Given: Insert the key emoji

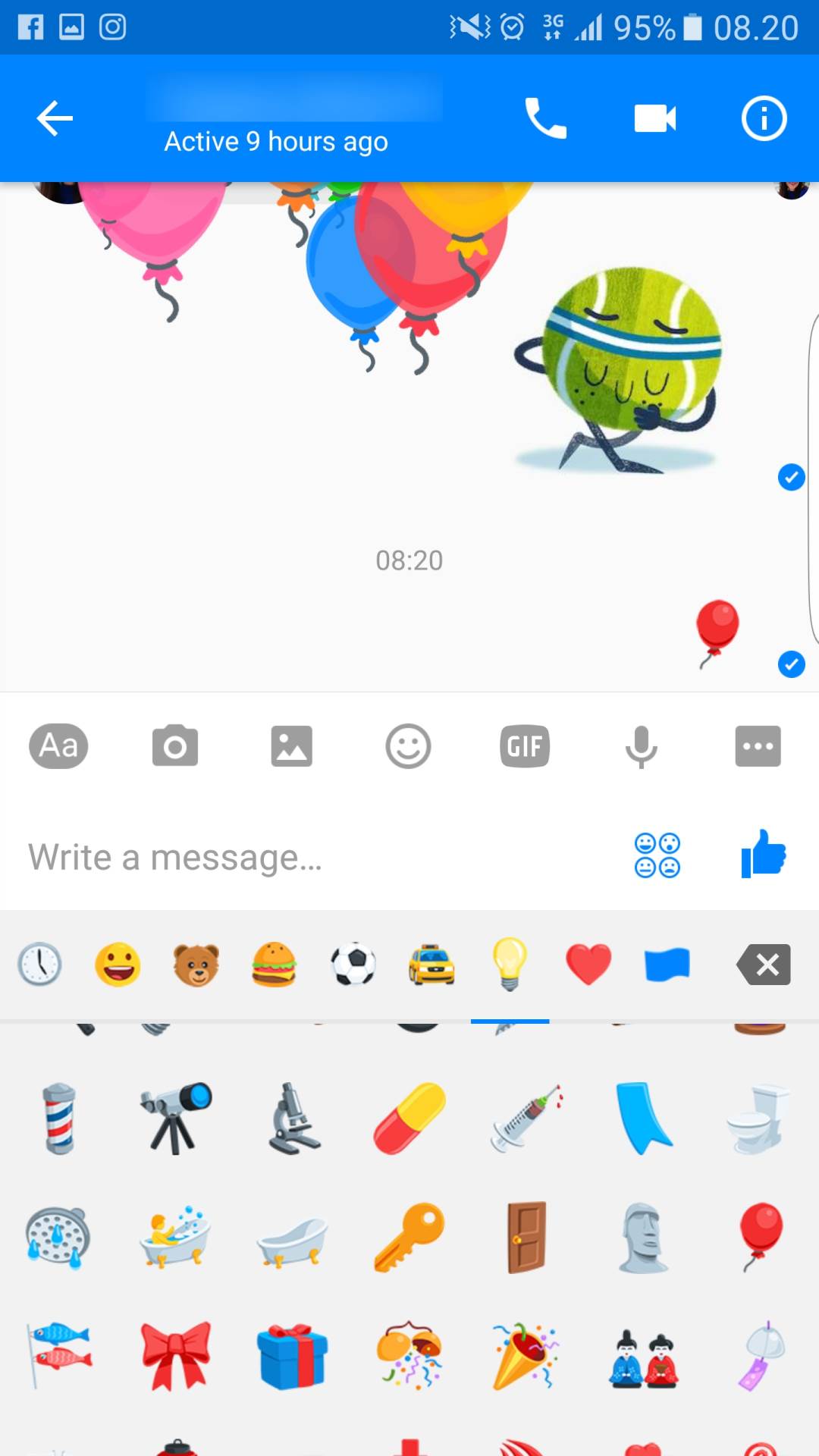Looking at the screenshot, I should (409, 1237).
